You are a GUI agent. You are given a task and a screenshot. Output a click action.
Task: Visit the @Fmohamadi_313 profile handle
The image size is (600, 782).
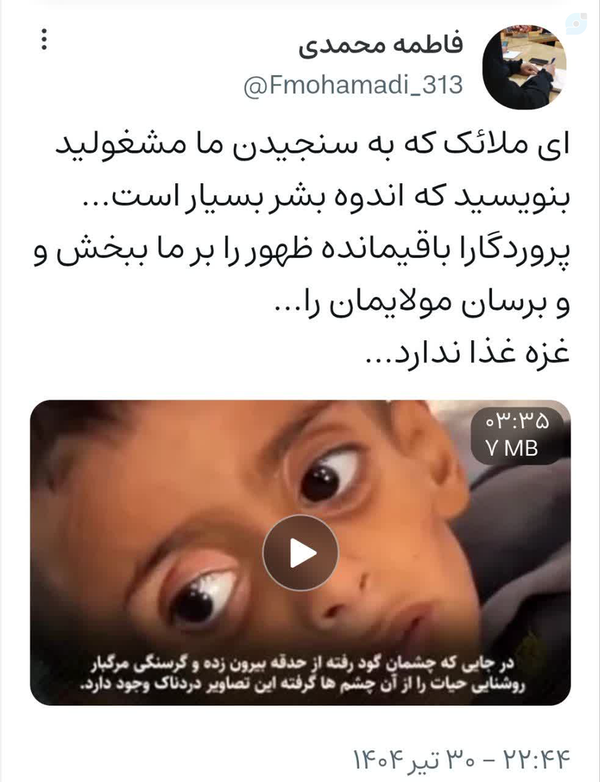(354, 85)
